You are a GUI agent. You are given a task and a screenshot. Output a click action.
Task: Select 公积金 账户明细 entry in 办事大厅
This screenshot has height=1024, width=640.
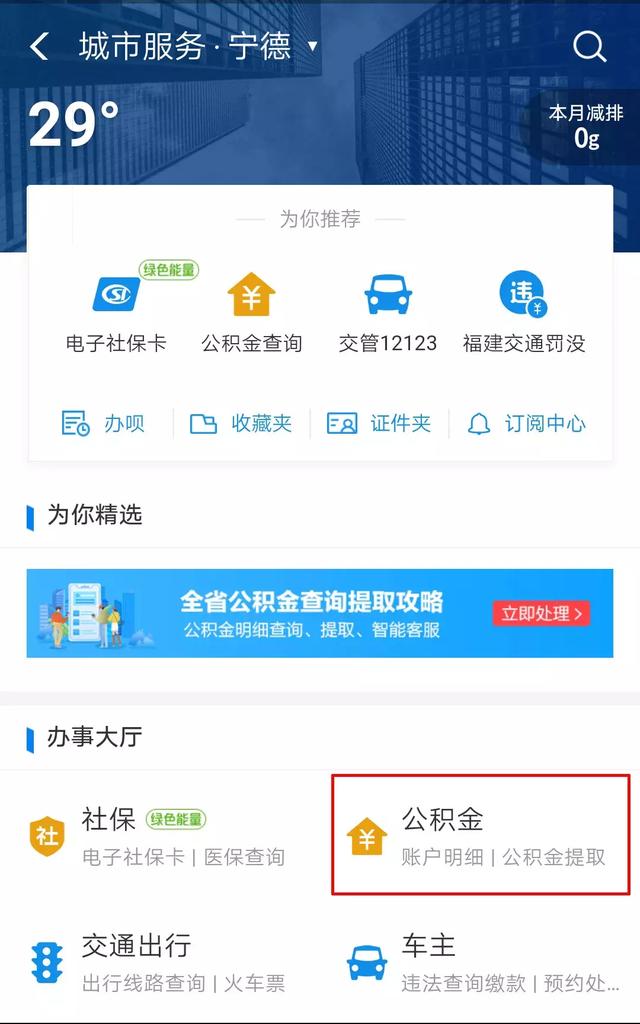pyautogui.click(x=480, y=836)
